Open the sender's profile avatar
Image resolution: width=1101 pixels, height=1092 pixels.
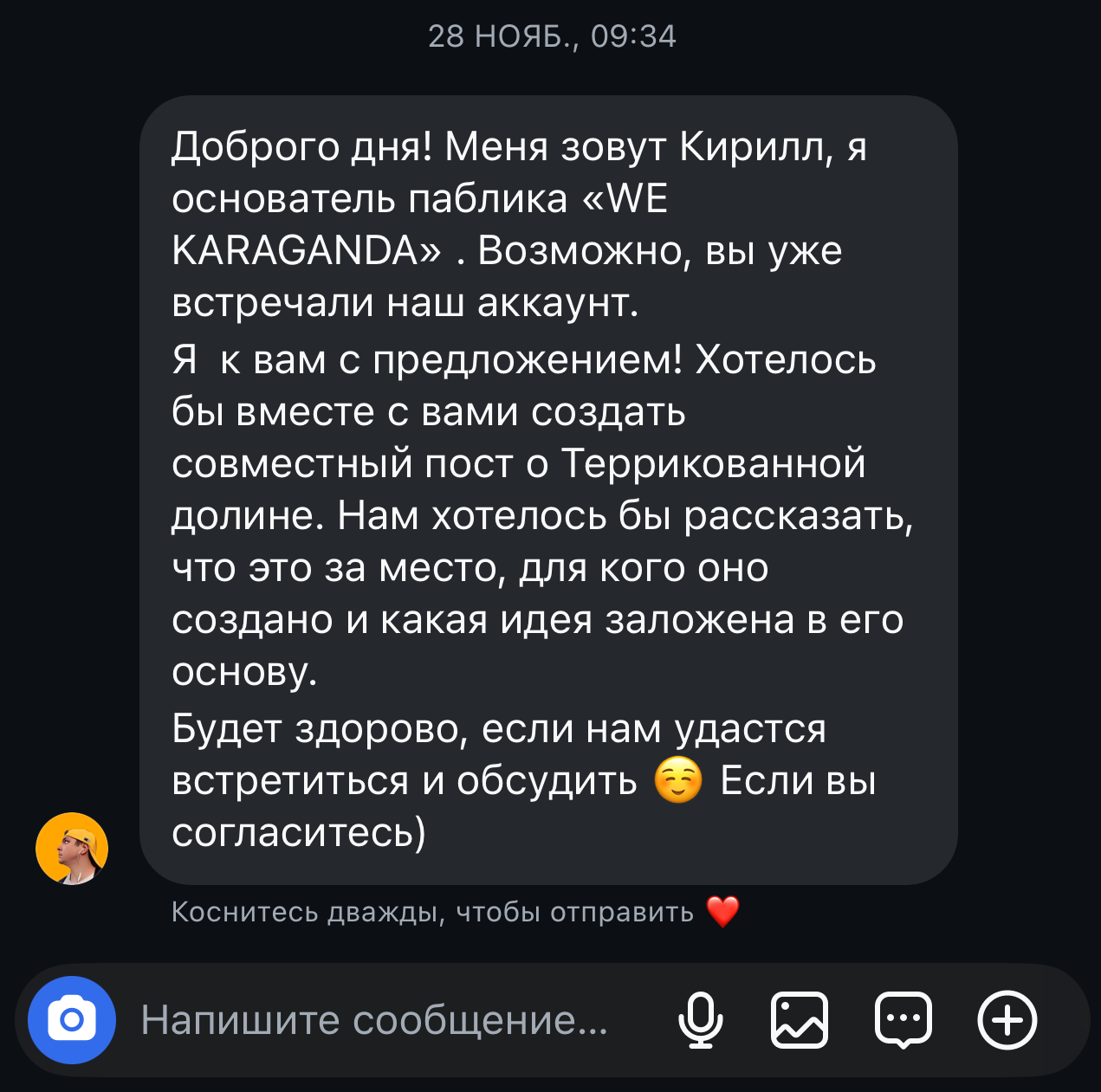pyautogui.click(x=72, y=849)
